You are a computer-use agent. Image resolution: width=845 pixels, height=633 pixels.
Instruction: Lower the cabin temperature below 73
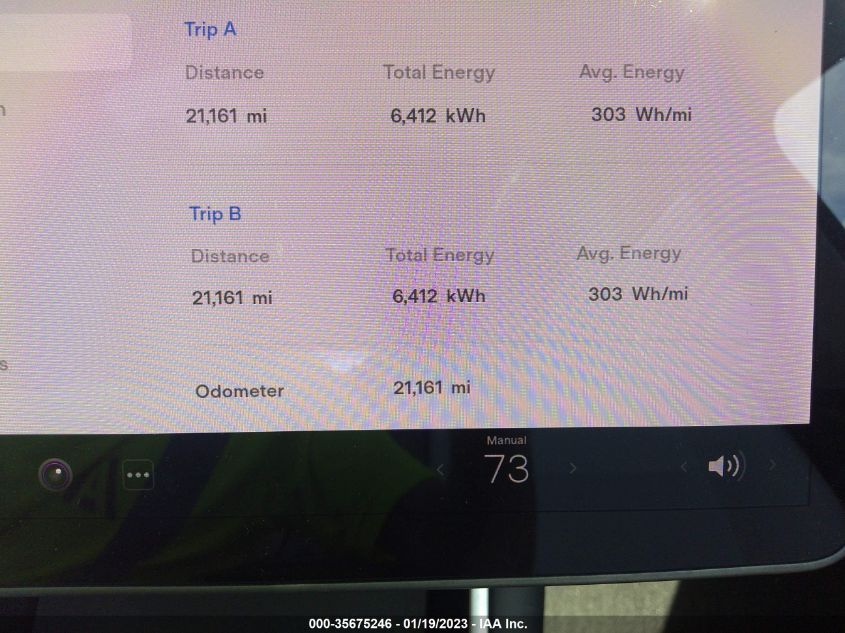tap(441, 468)
